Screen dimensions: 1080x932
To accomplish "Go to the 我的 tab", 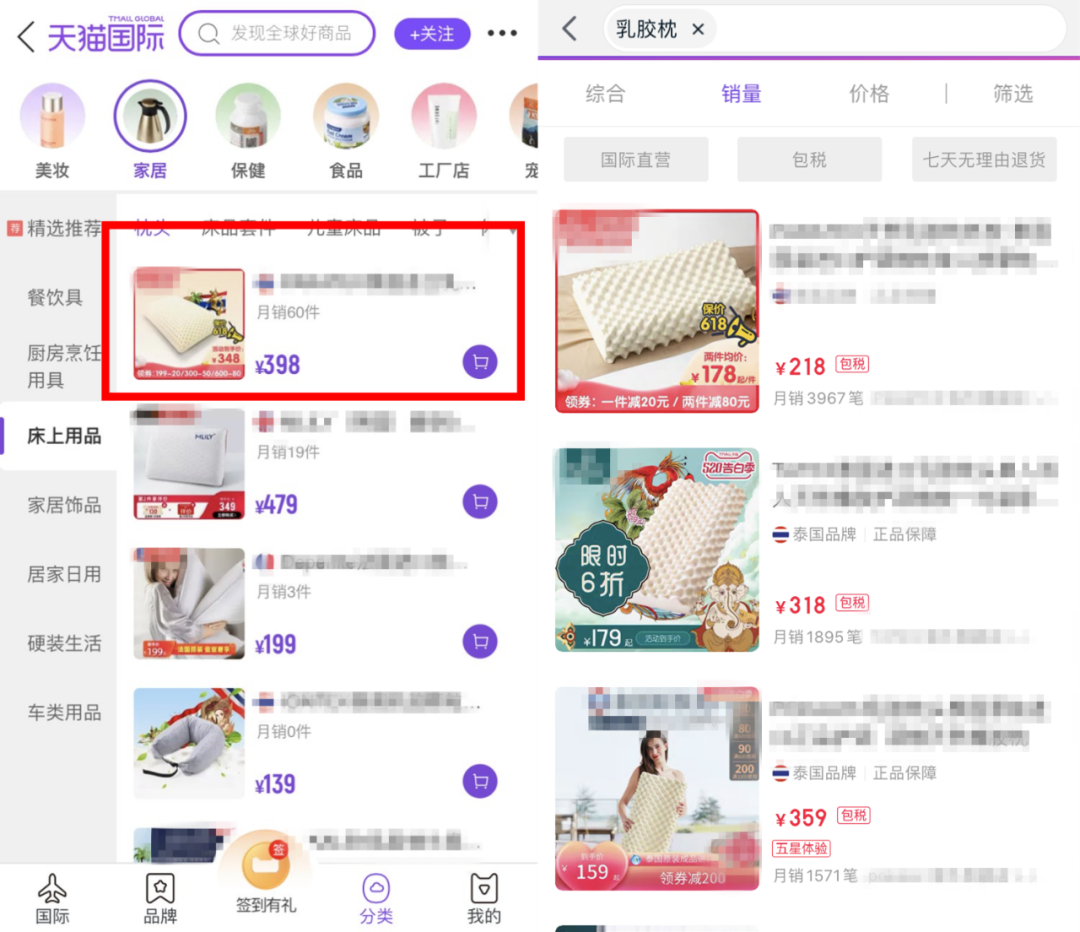I will point(484,898).
